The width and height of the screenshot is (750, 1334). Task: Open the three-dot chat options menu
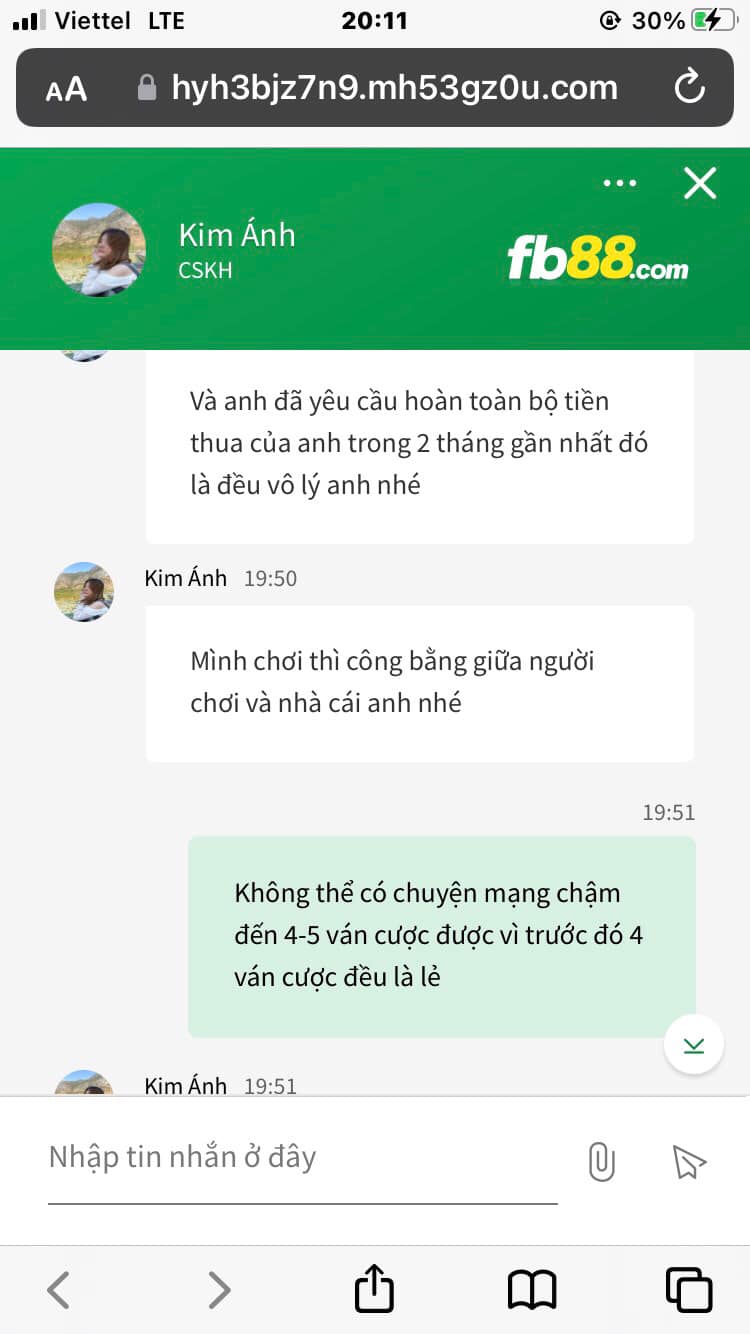pyautogui.click(x=620, y=183)
